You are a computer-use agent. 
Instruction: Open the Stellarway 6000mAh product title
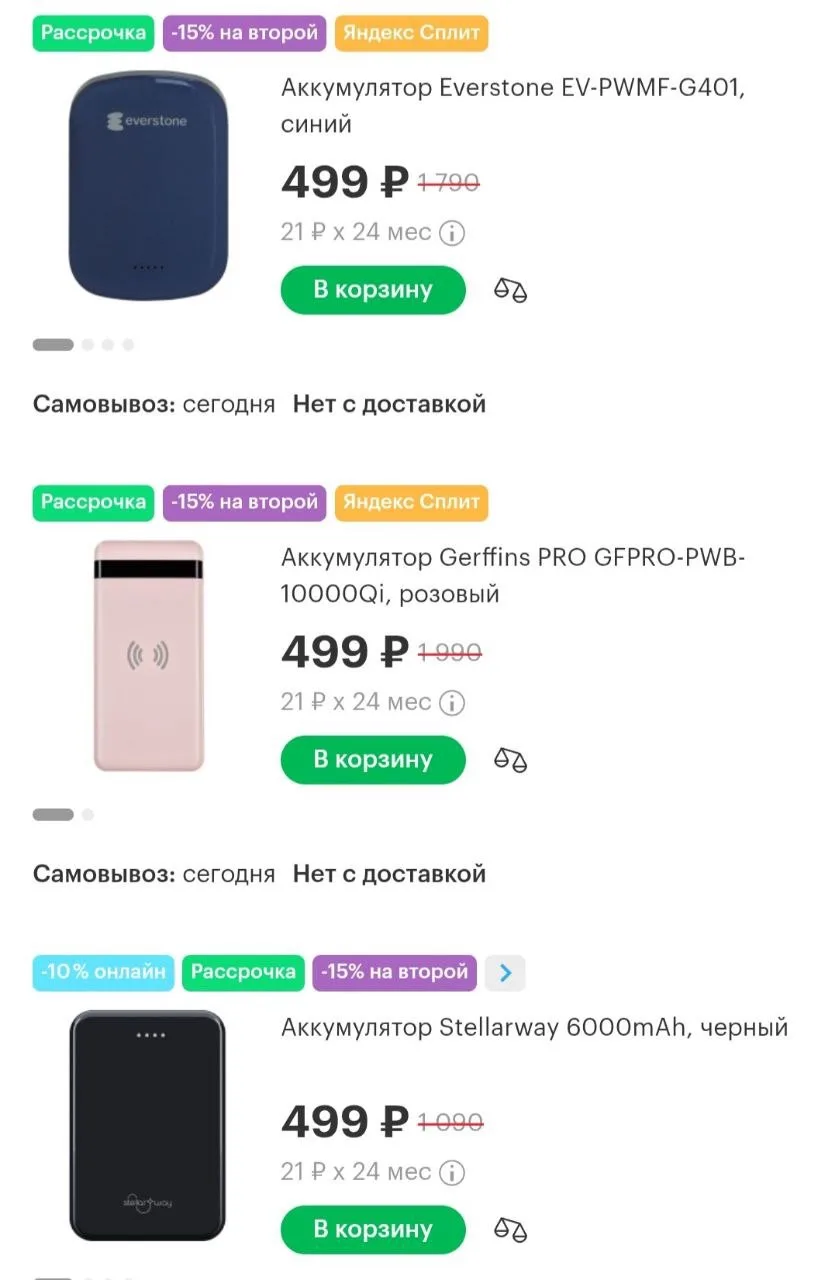coord(535,1027)
